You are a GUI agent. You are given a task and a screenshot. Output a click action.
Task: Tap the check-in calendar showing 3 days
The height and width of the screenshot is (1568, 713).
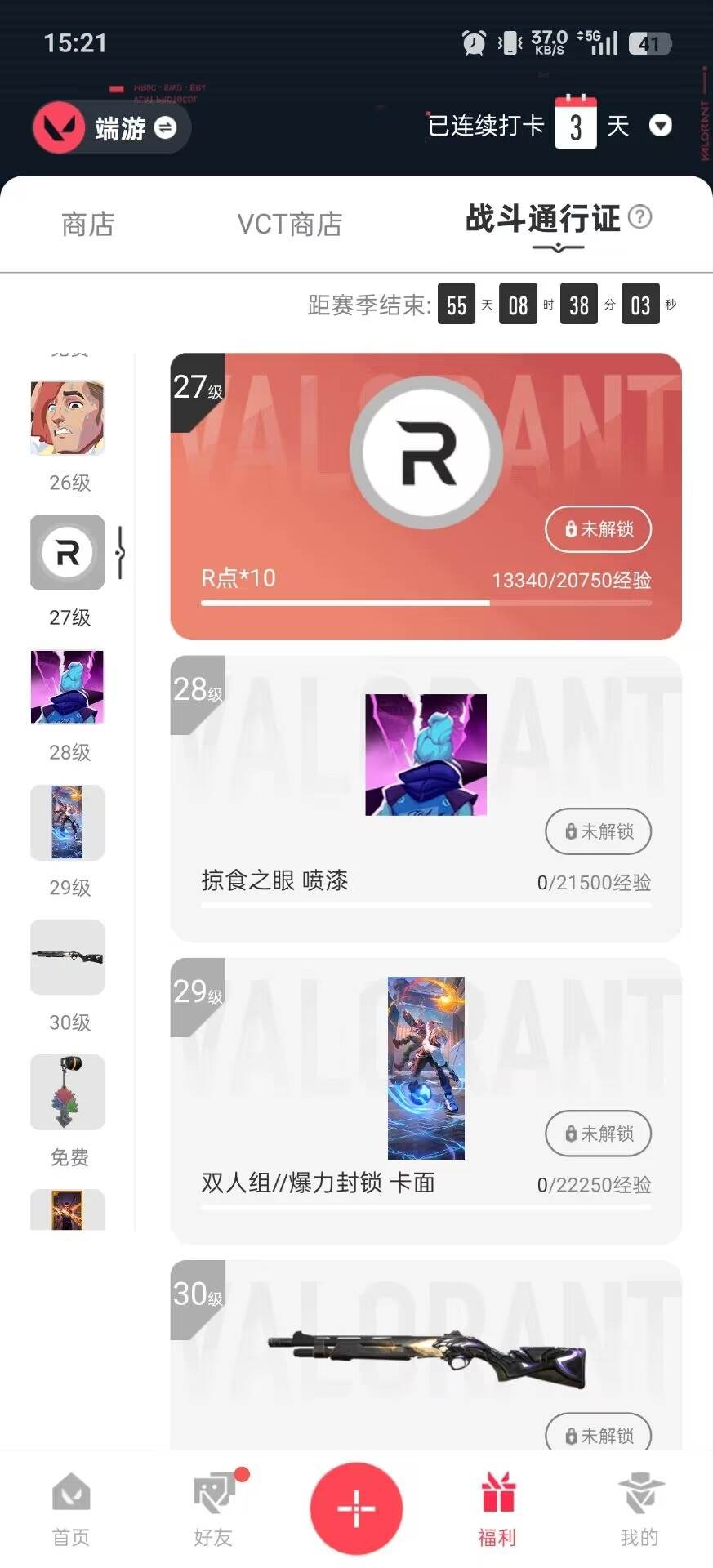(x=577, y=125)
